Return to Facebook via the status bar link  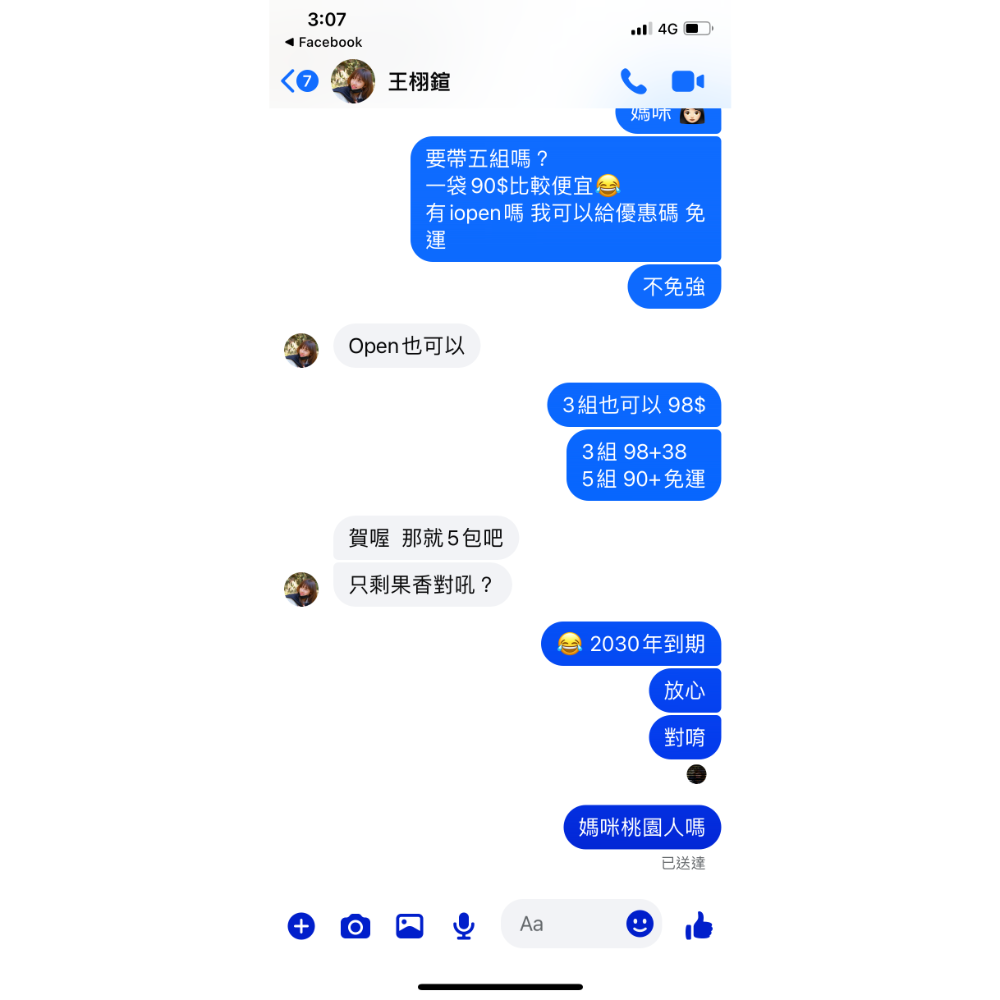[x=323, y=42]
